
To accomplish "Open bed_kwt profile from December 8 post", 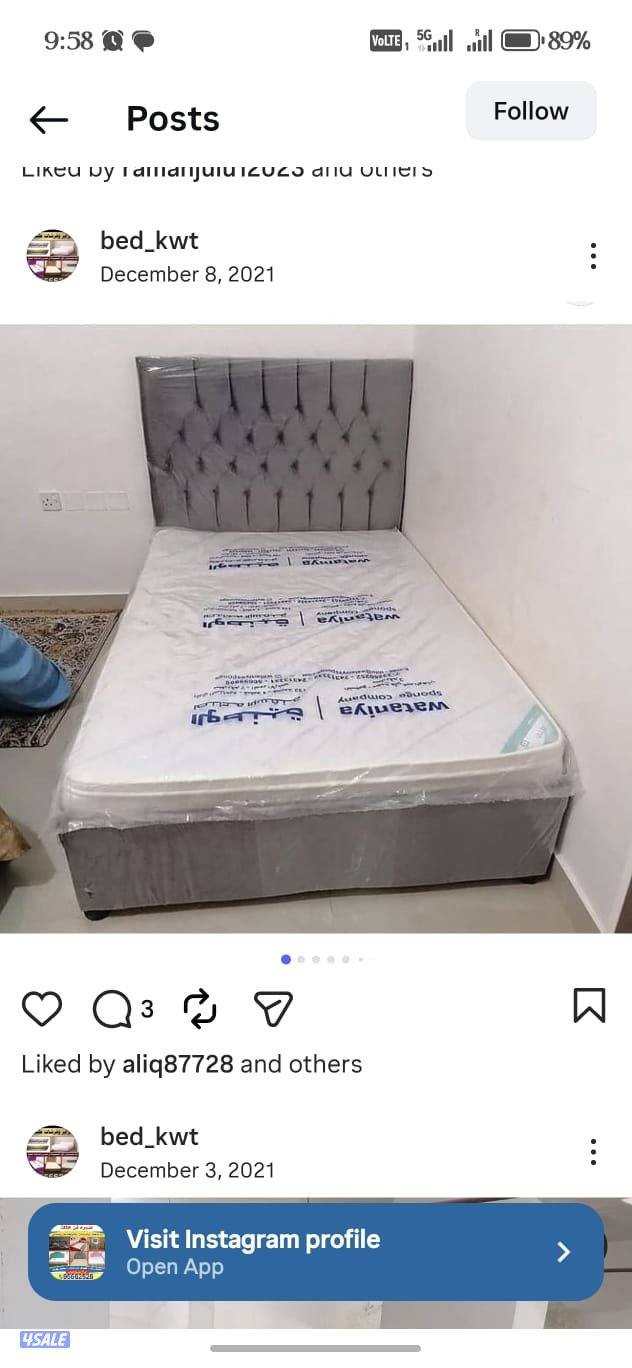I will 149,241.
